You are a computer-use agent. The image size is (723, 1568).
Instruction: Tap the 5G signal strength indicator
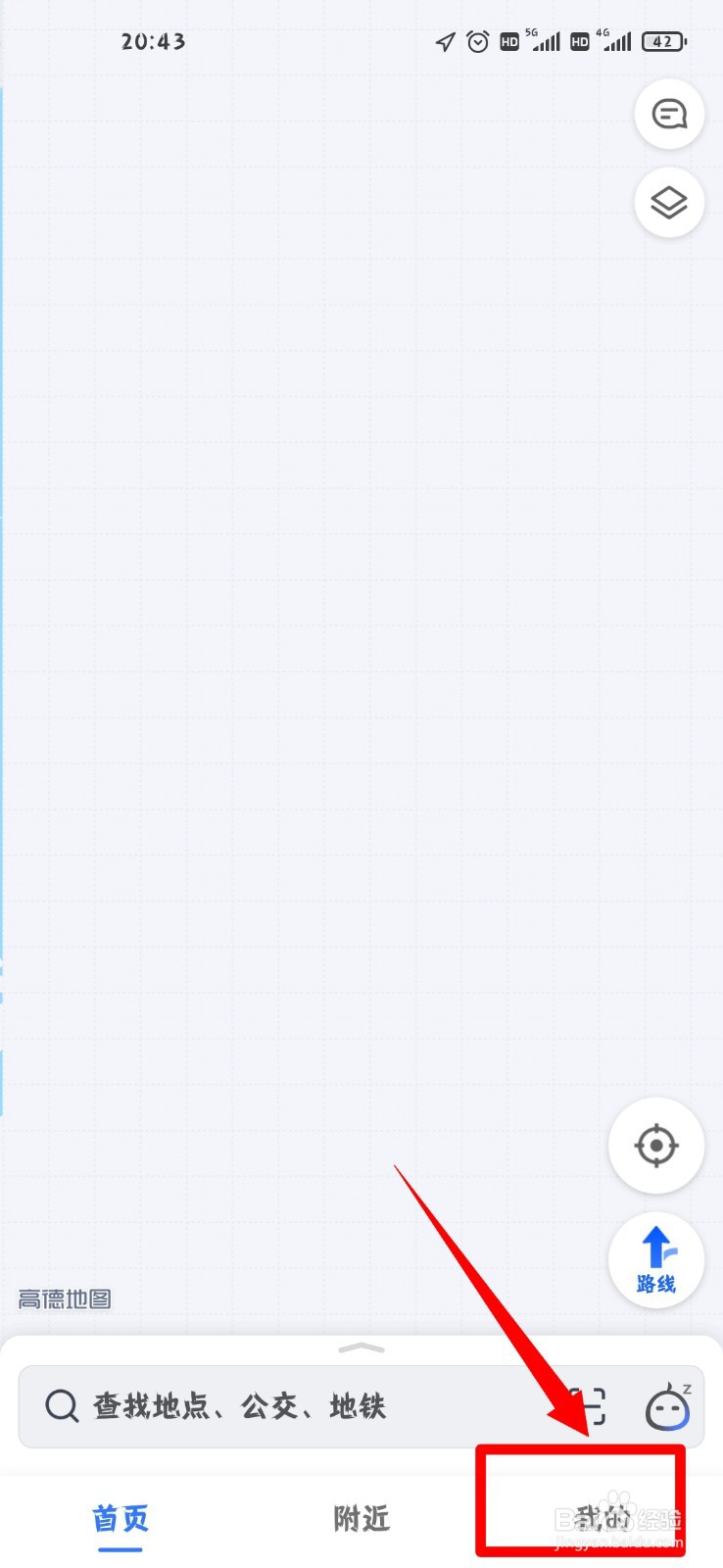(x=545, y=42)
